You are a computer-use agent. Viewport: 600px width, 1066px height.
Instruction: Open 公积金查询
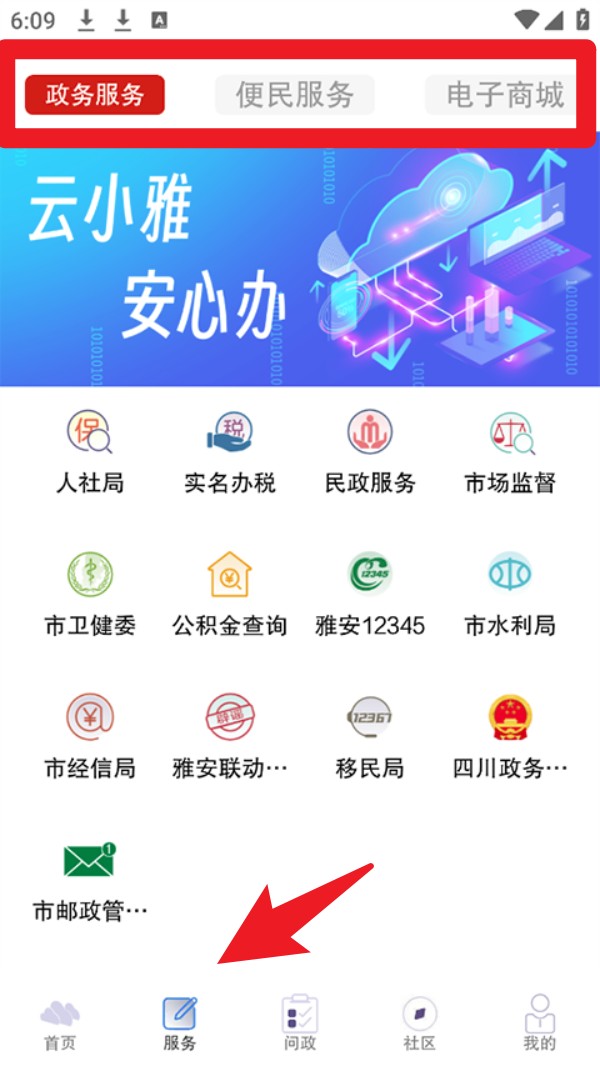point(230,594)
